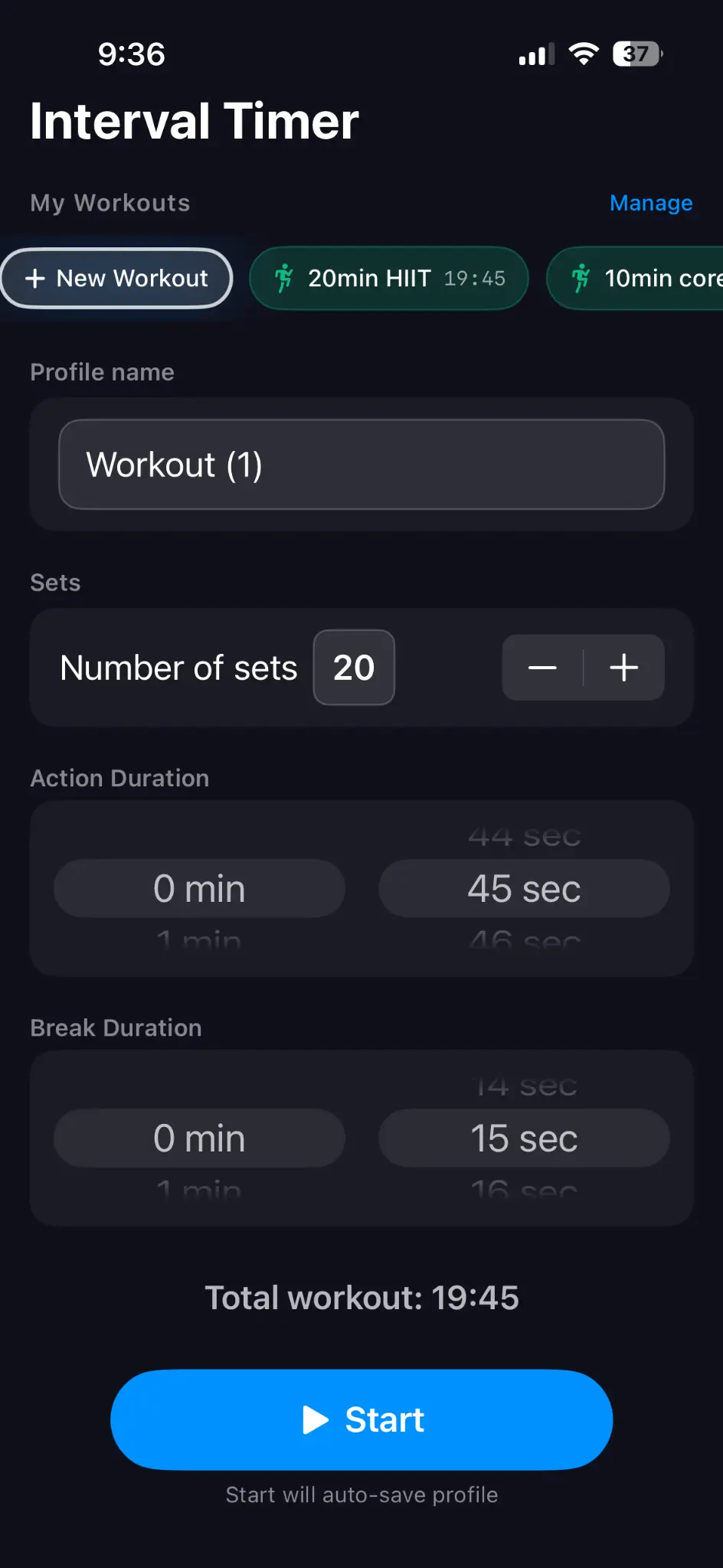Click the runner icon on 20min HIIT
723x1568 pixels.
click(x=283, y=278)
